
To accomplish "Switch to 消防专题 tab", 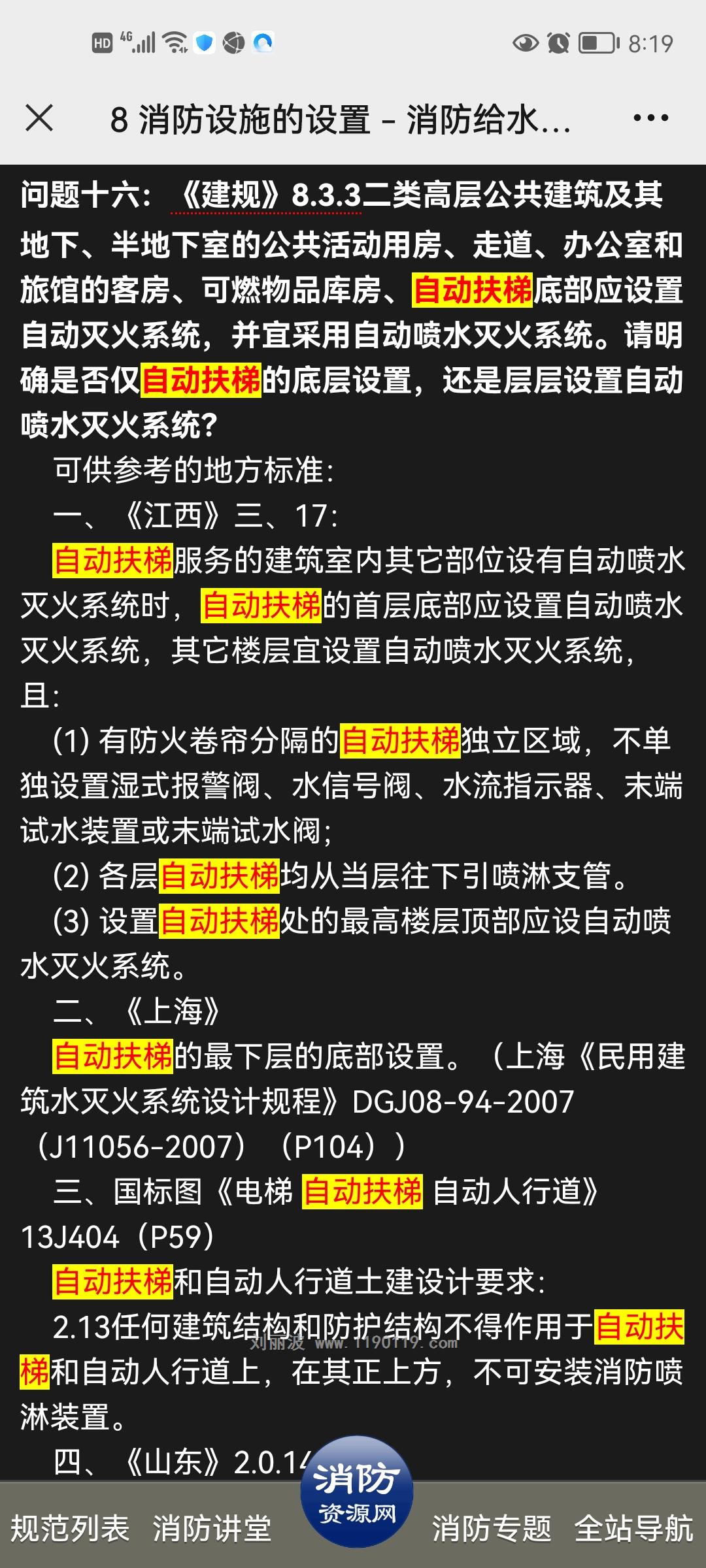I will click(492, 1529).
